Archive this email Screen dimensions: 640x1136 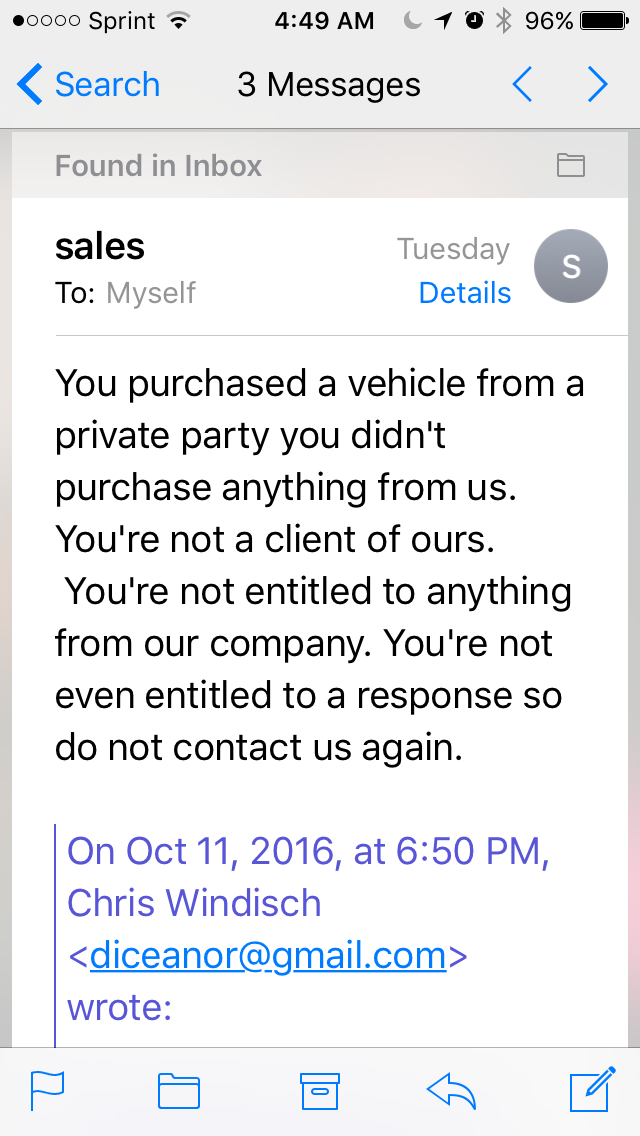pyautogui.click(x=320, y=1090)
